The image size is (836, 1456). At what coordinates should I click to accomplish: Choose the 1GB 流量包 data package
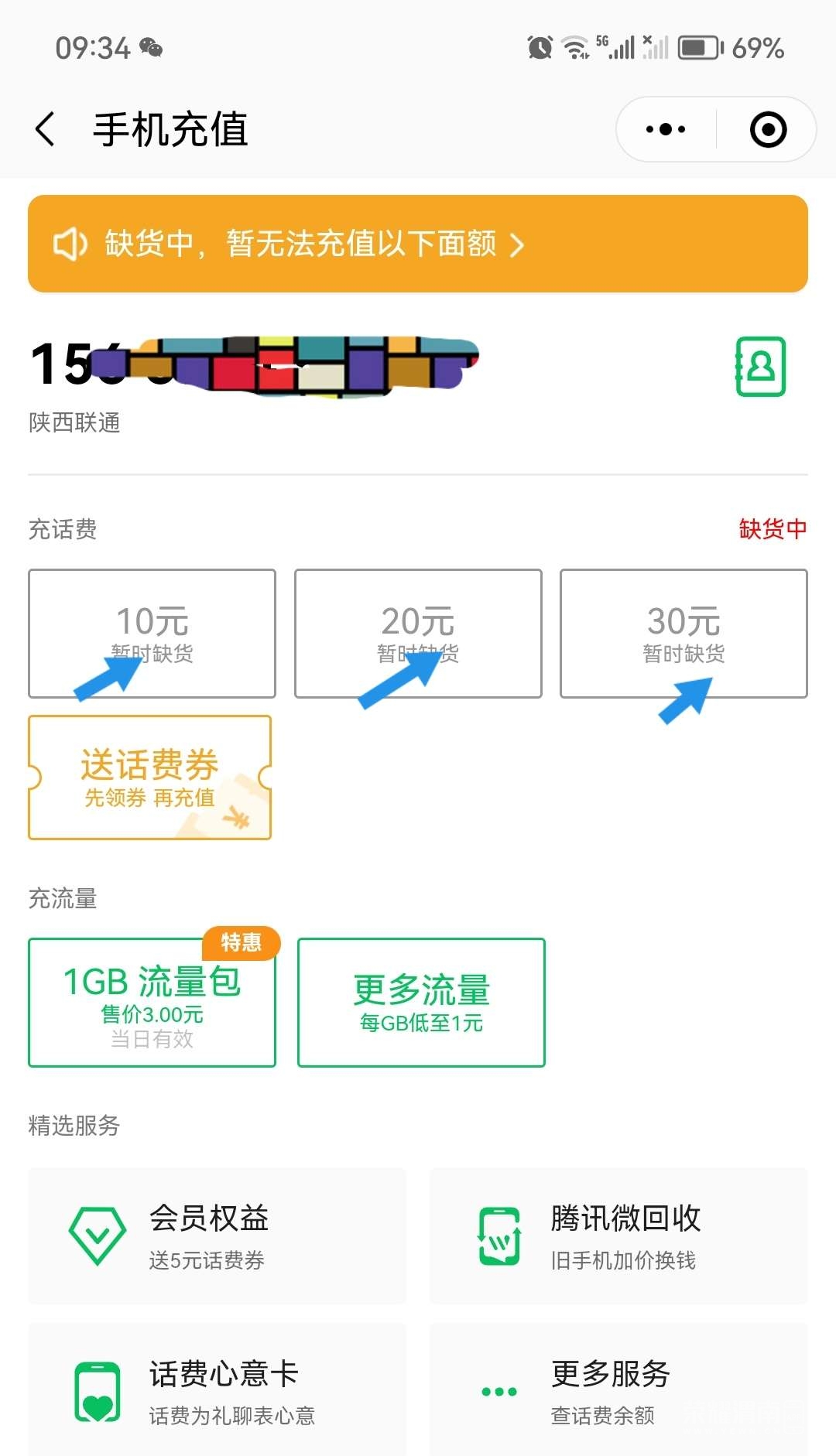152,1003
